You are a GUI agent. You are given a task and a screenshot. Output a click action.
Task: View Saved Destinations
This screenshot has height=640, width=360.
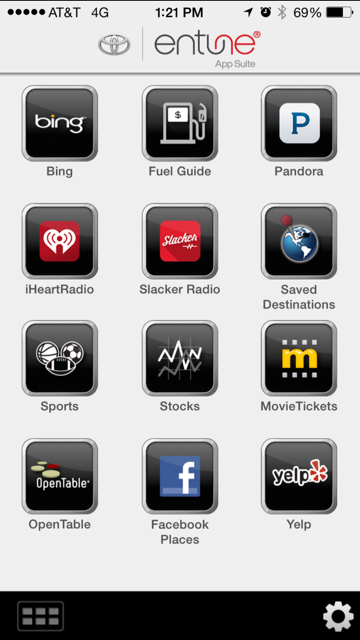(299, 241)
